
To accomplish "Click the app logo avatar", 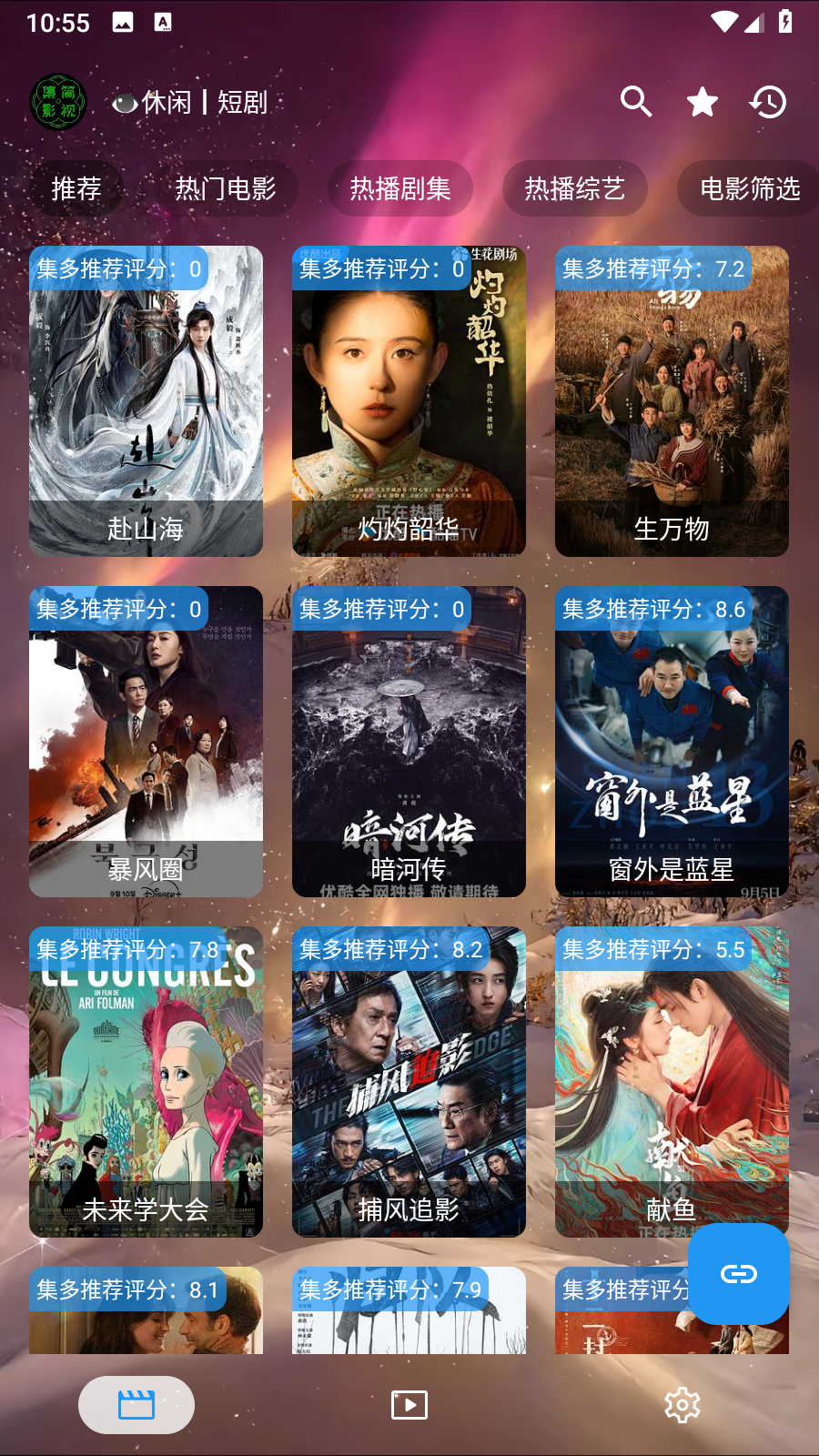I will tap(58, 102).
